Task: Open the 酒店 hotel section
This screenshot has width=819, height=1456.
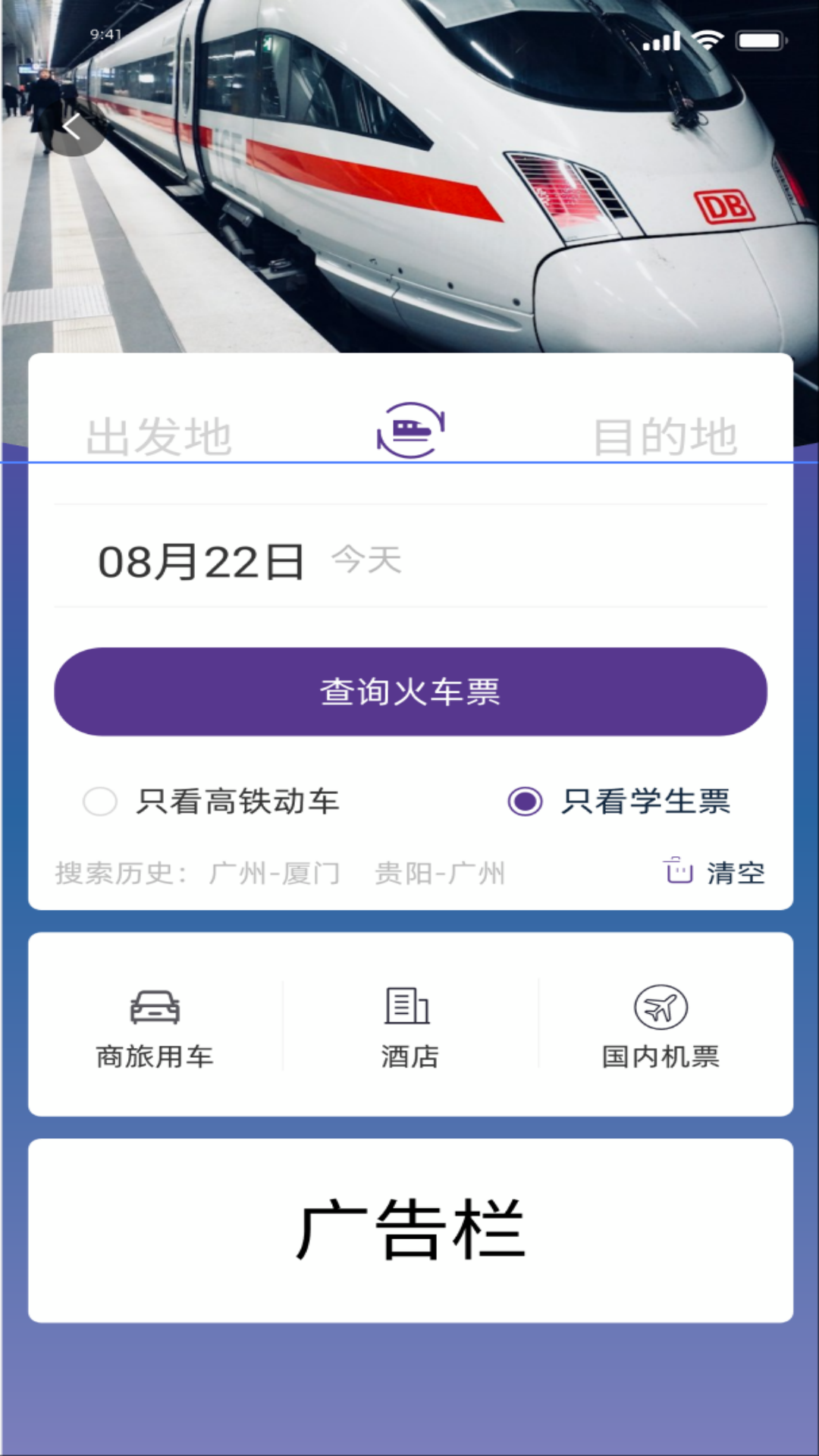Action: [x=409, y=1028]
